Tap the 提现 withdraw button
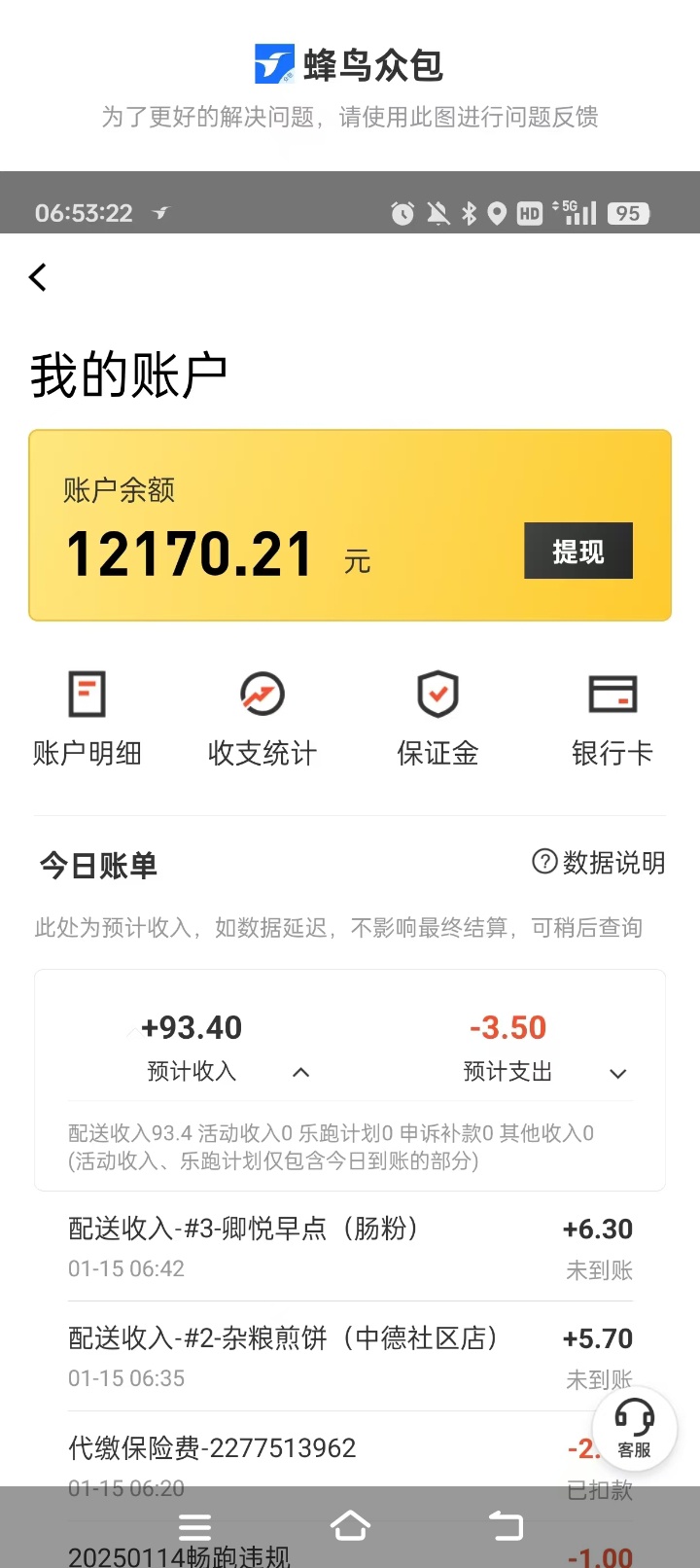Screen dimensions: 700x1568 coord(577,552)
